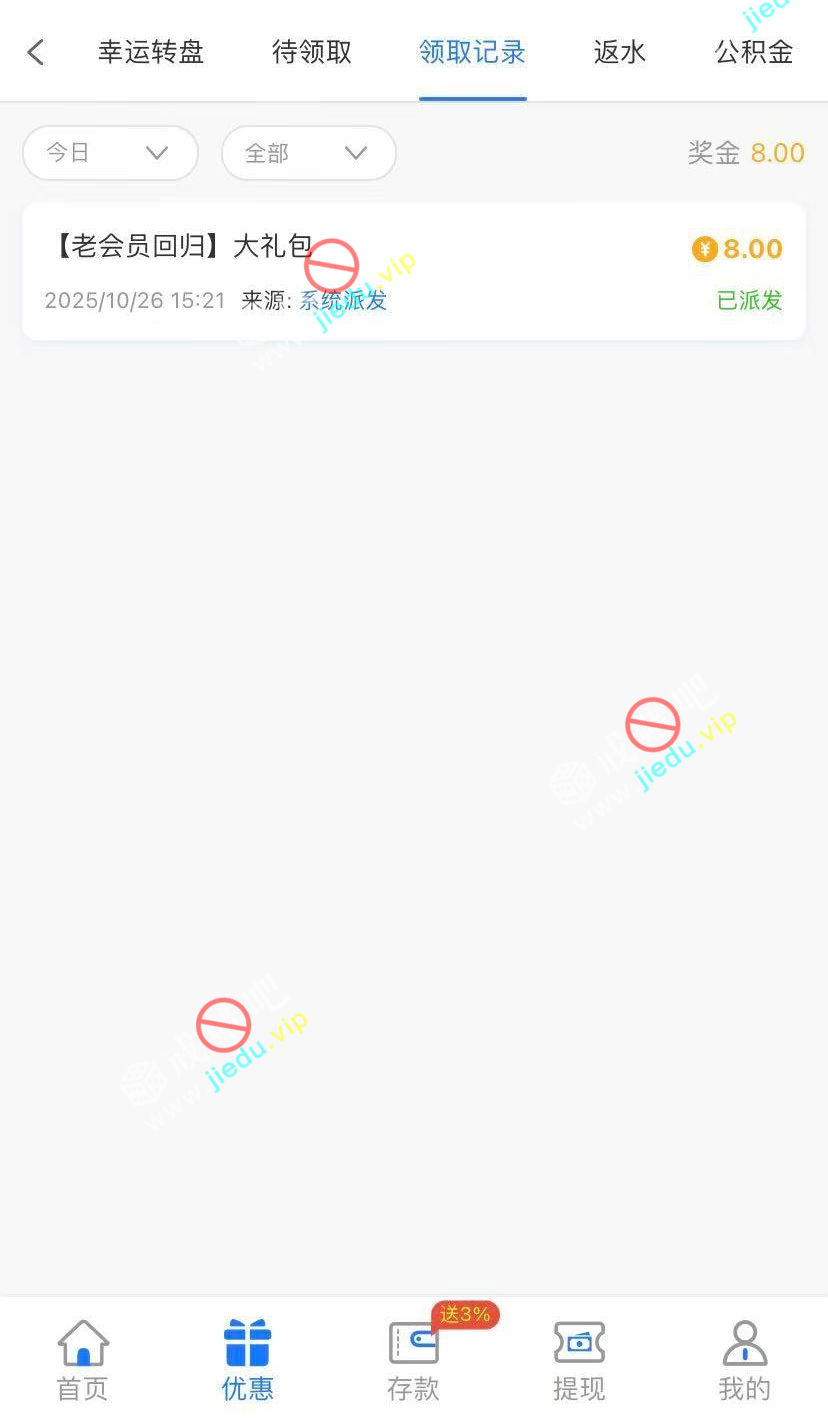Expand the 全部 type filter dropdown
Screen dimensions: 828x1418
[x=308, y=153]
